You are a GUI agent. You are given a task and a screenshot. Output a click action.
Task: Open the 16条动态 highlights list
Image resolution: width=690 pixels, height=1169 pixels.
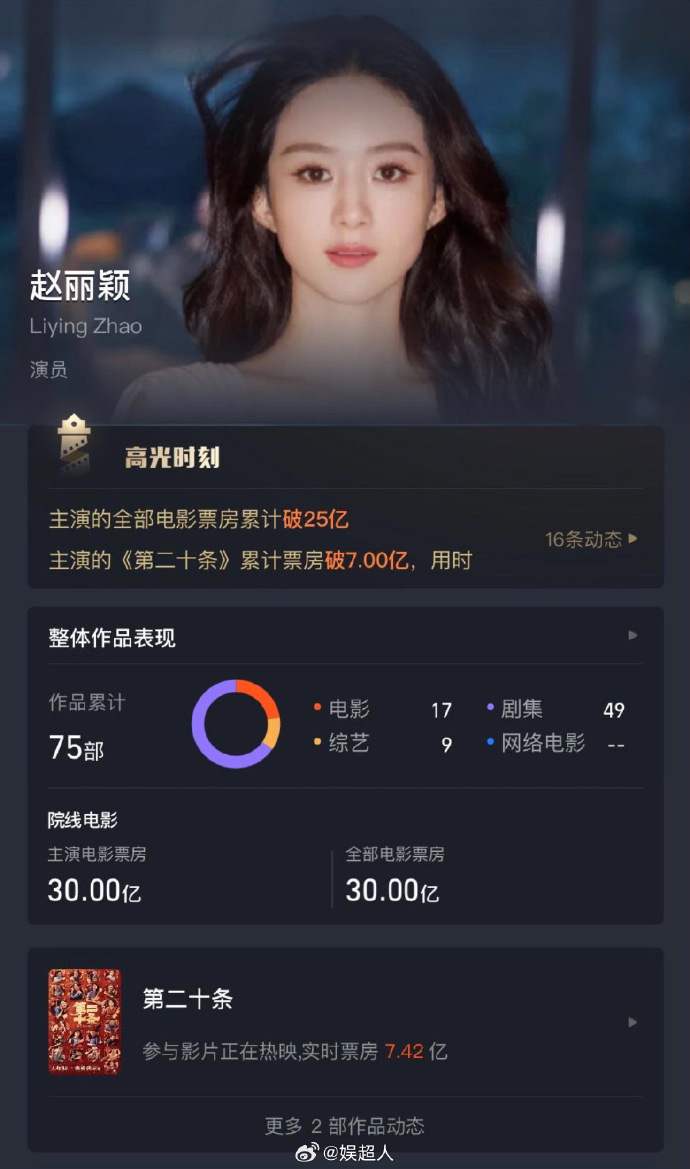point(590,539)
